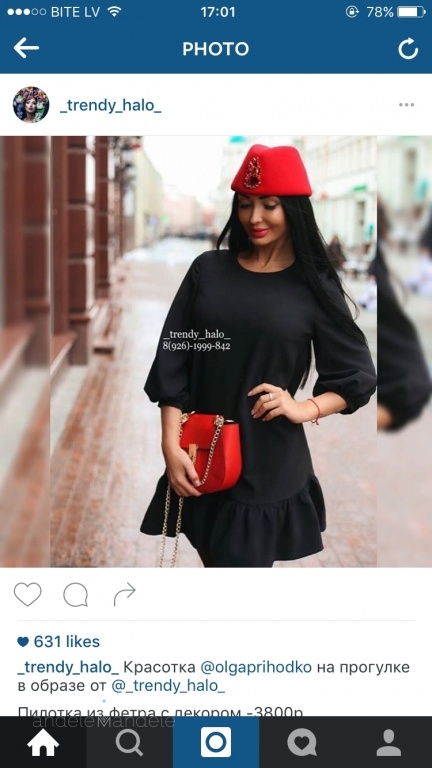Open _trendy_halo_ profile picture
Viewport: 432px width, 768px height.
[x=31, y=104]
